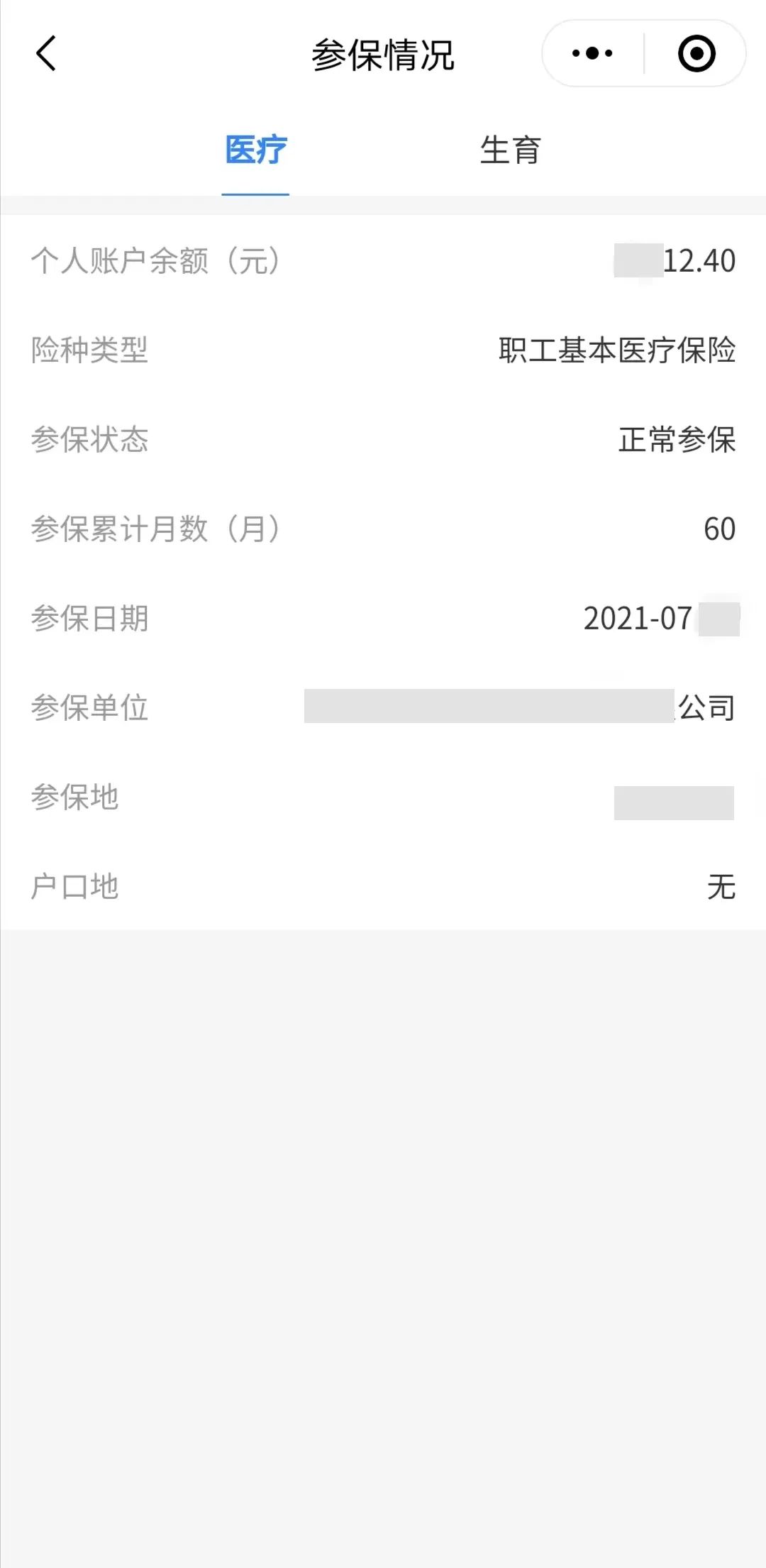Switch to the 生育 tab

509,150
